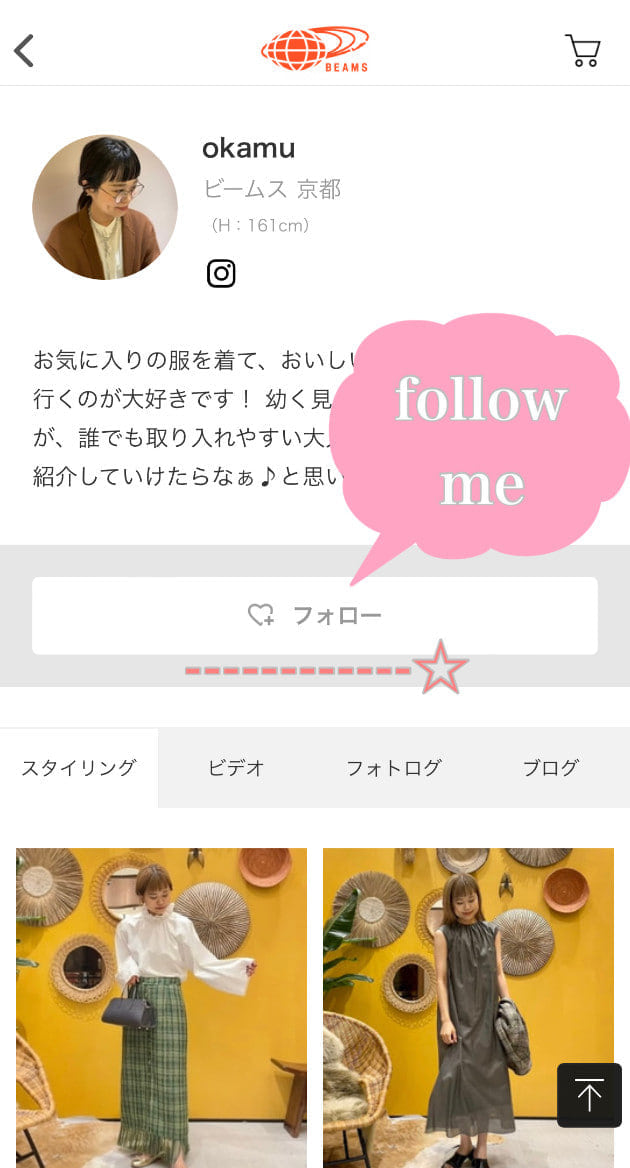Image resolution: width=630 pixels, height=1168 pixels.
Task: Go back using the top-left arrow
Action: 24,50
